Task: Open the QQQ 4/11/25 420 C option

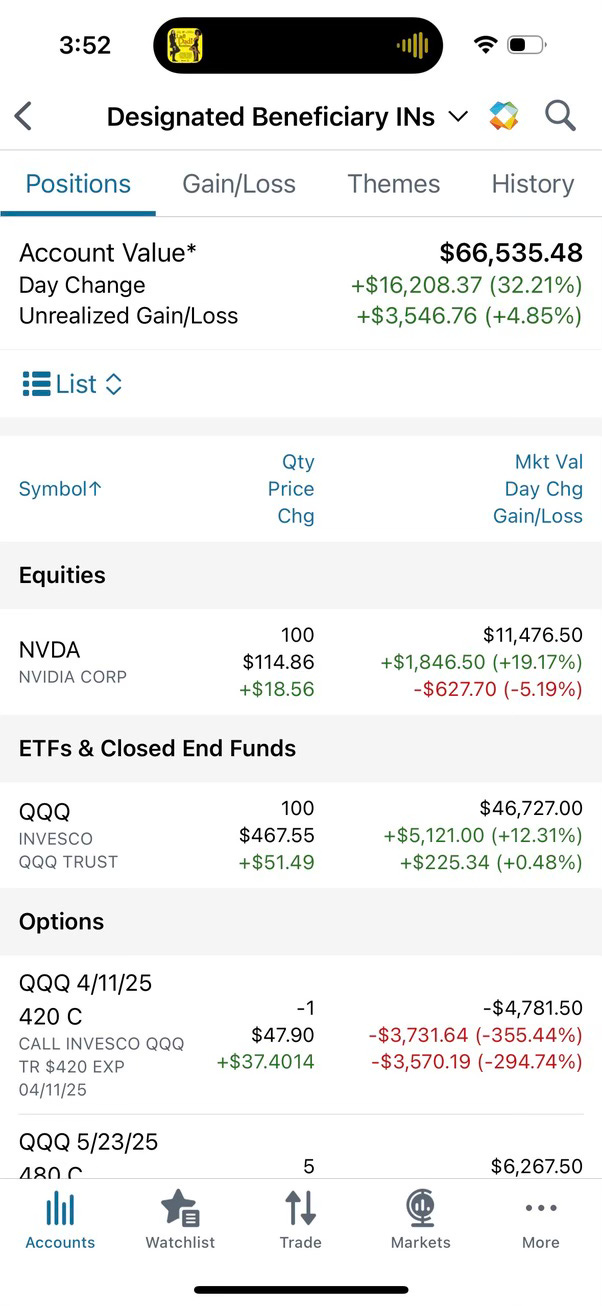Action: click(x=301, y=1035)
